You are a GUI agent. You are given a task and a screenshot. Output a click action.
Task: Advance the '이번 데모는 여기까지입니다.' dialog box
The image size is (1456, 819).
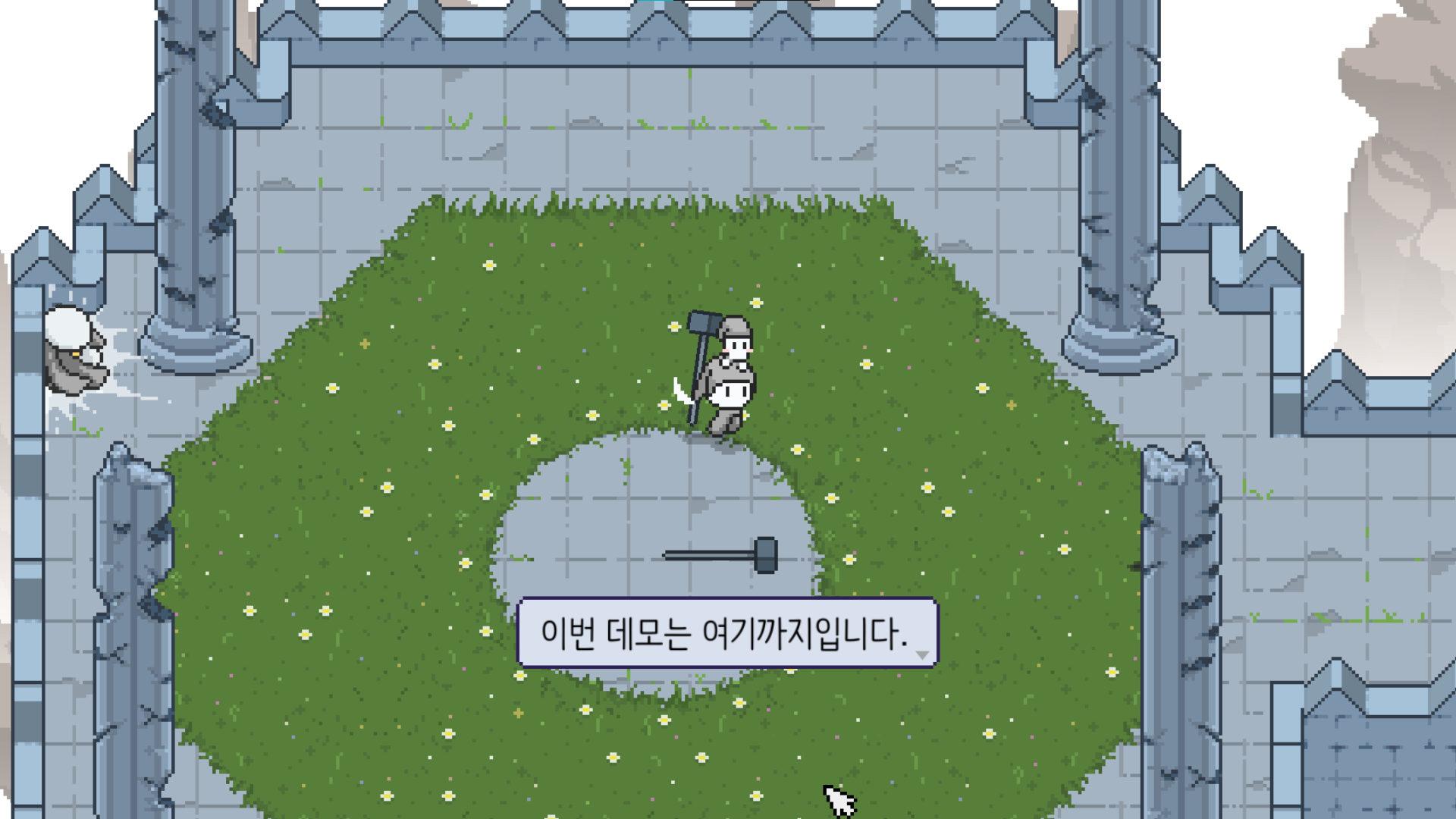click(921, 654)
